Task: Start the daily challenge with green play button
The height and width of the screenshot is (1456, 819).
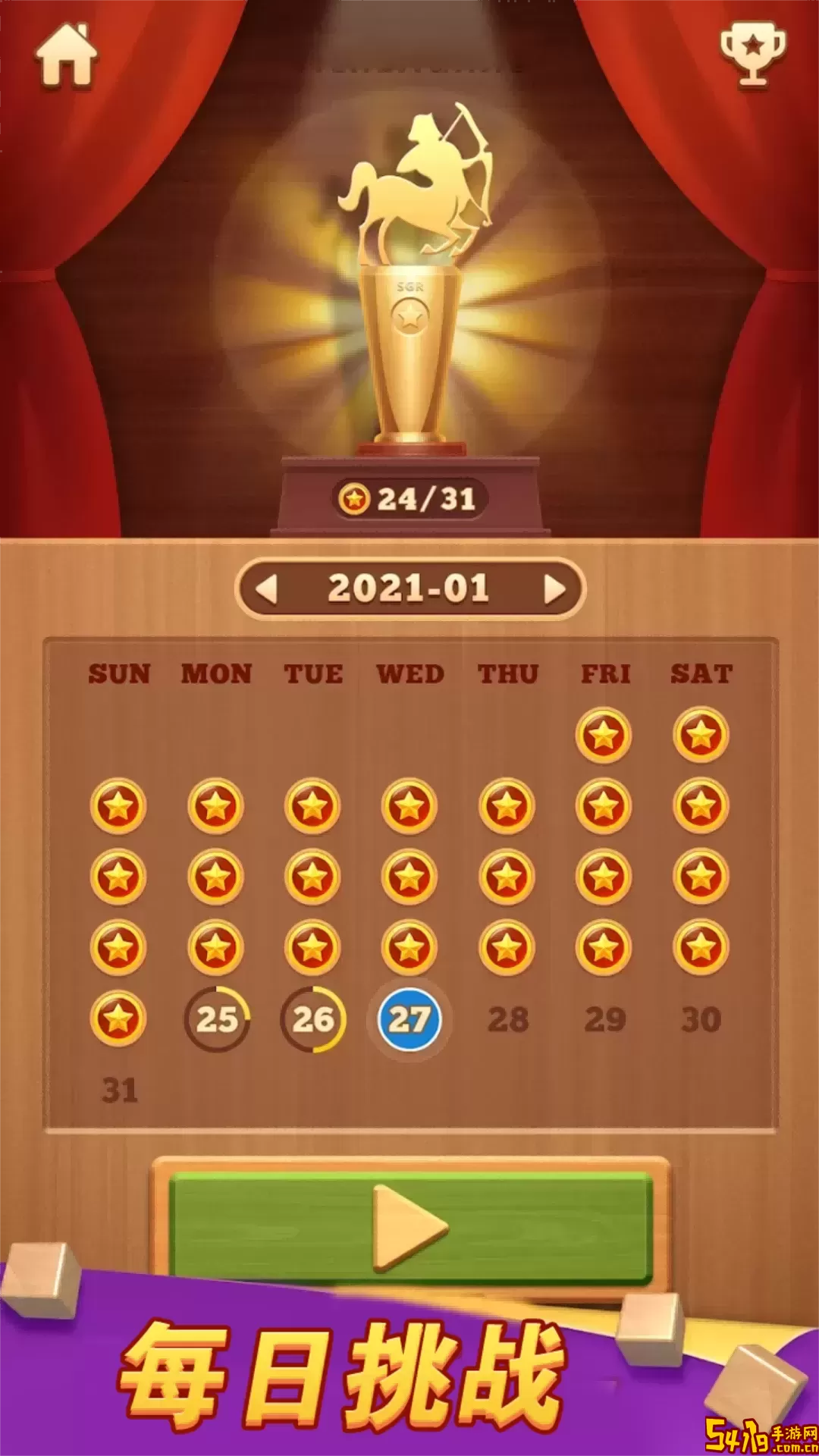Action: tap(409, 1227)
